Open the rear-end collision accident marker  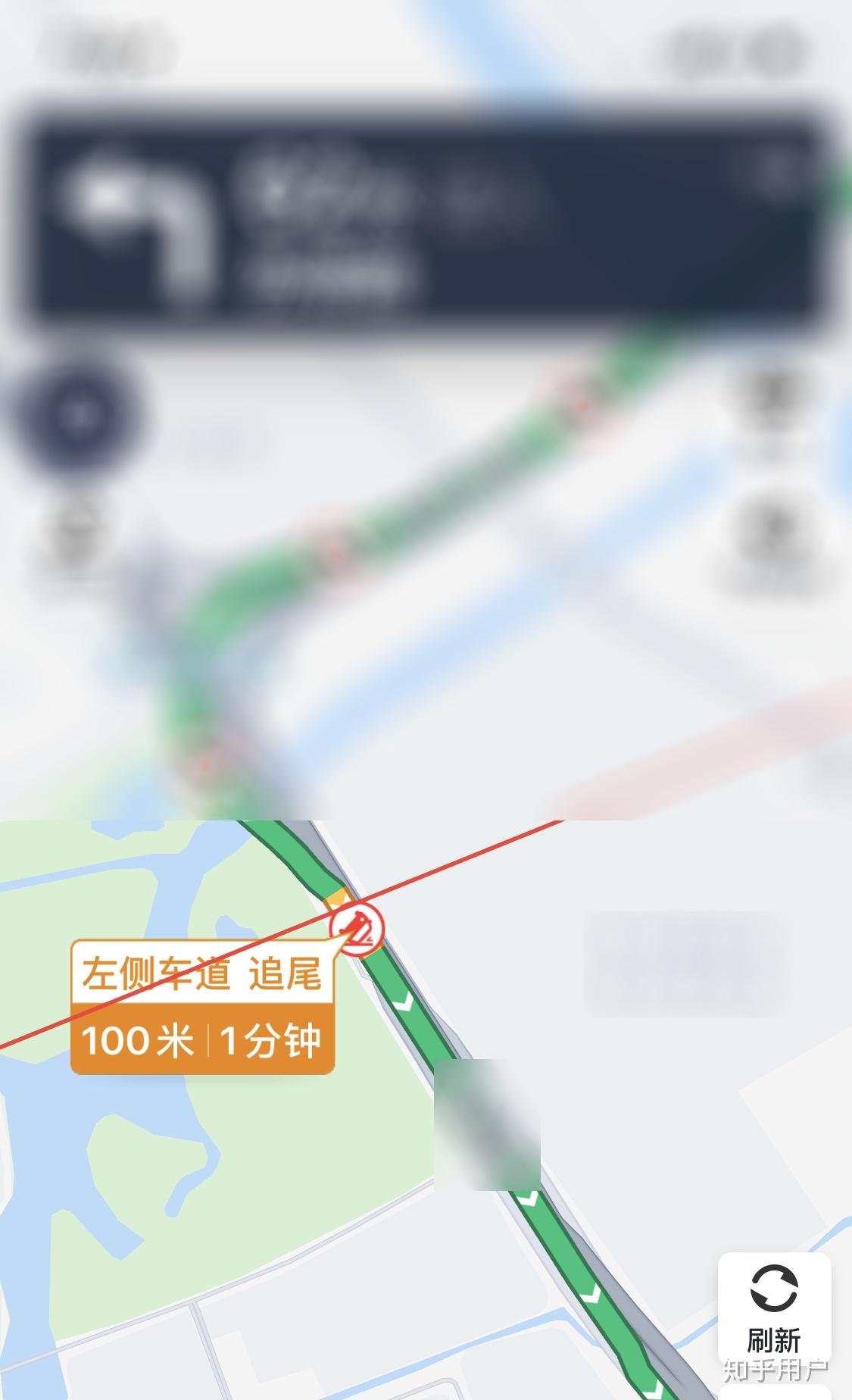(357, 929)
